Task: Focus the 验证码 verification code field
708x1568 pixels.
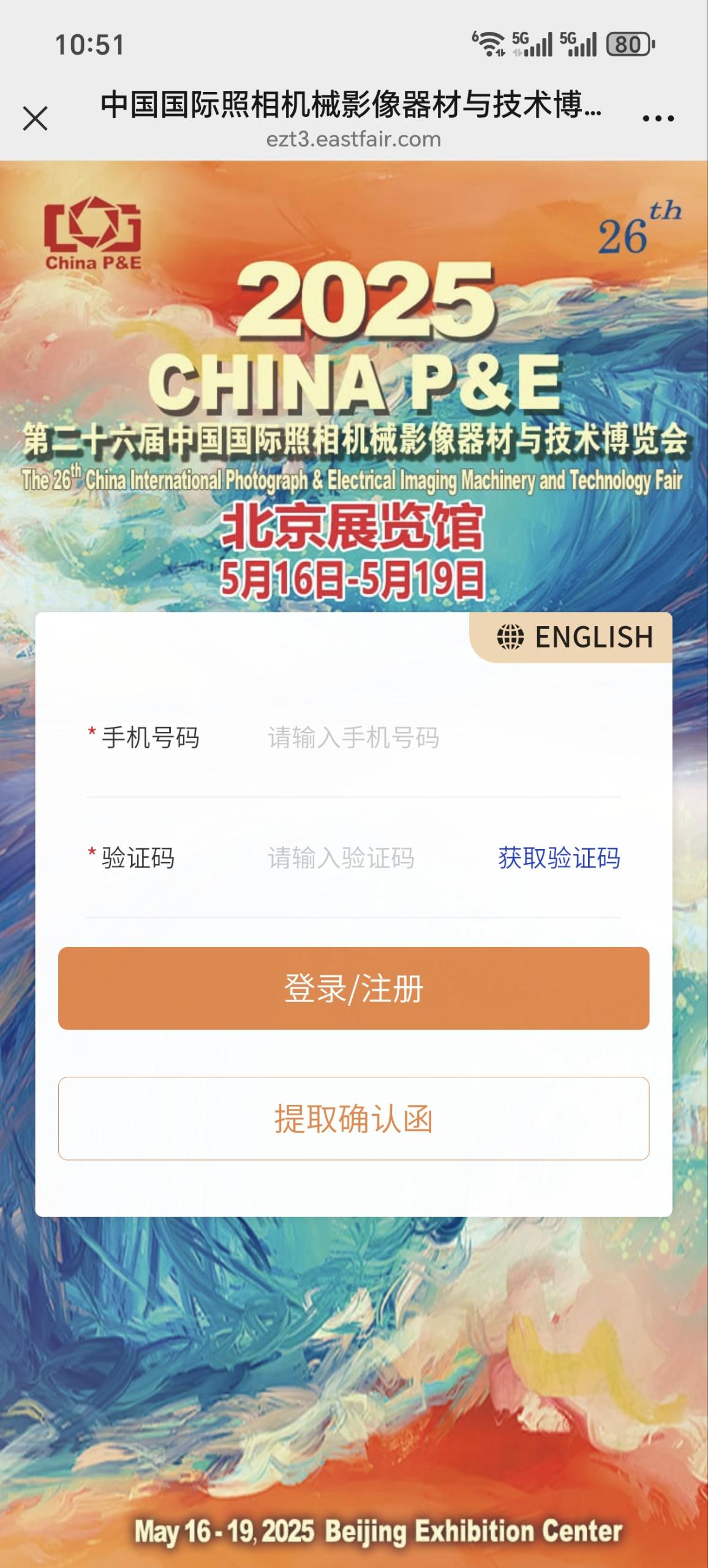Action: point(367,858)
